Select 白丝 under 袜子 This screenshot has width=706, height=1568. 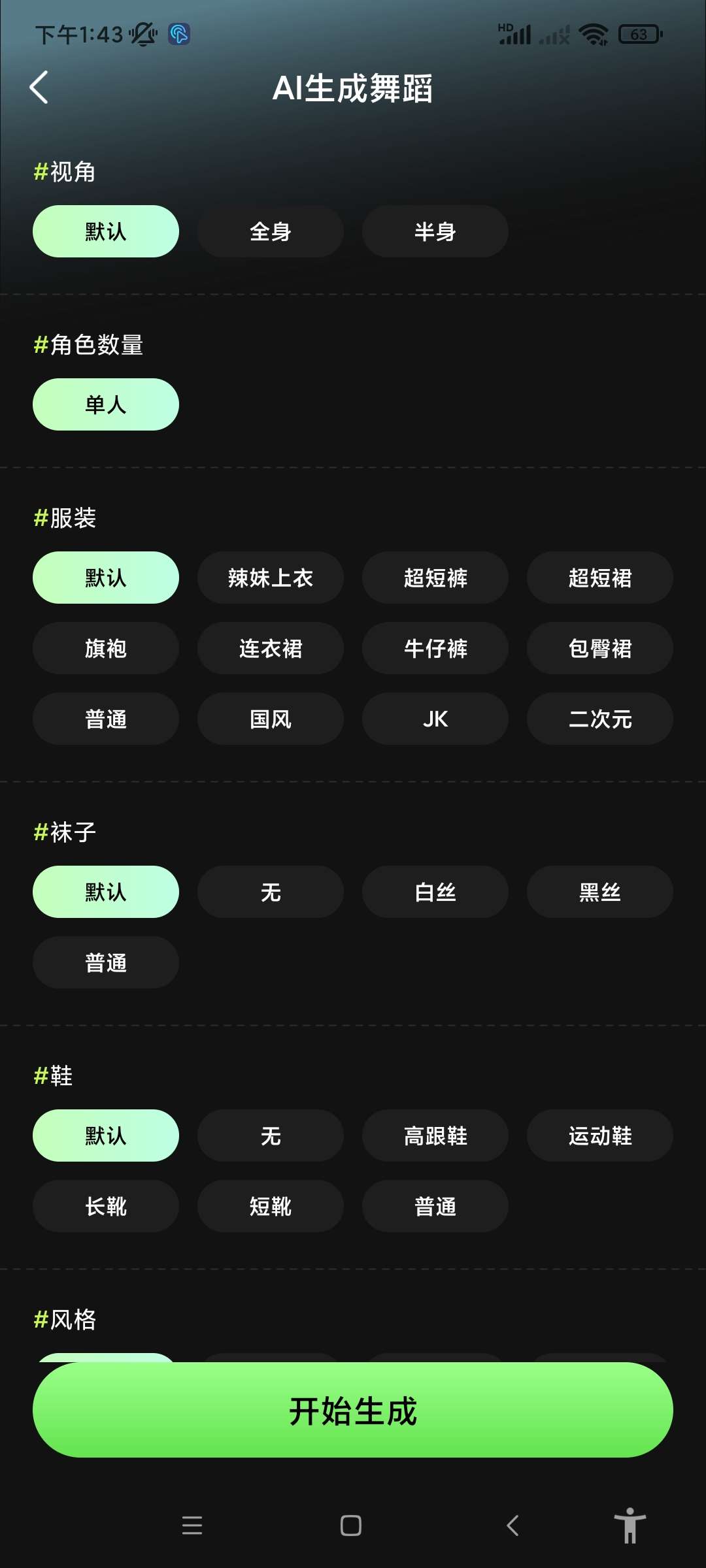435,892
